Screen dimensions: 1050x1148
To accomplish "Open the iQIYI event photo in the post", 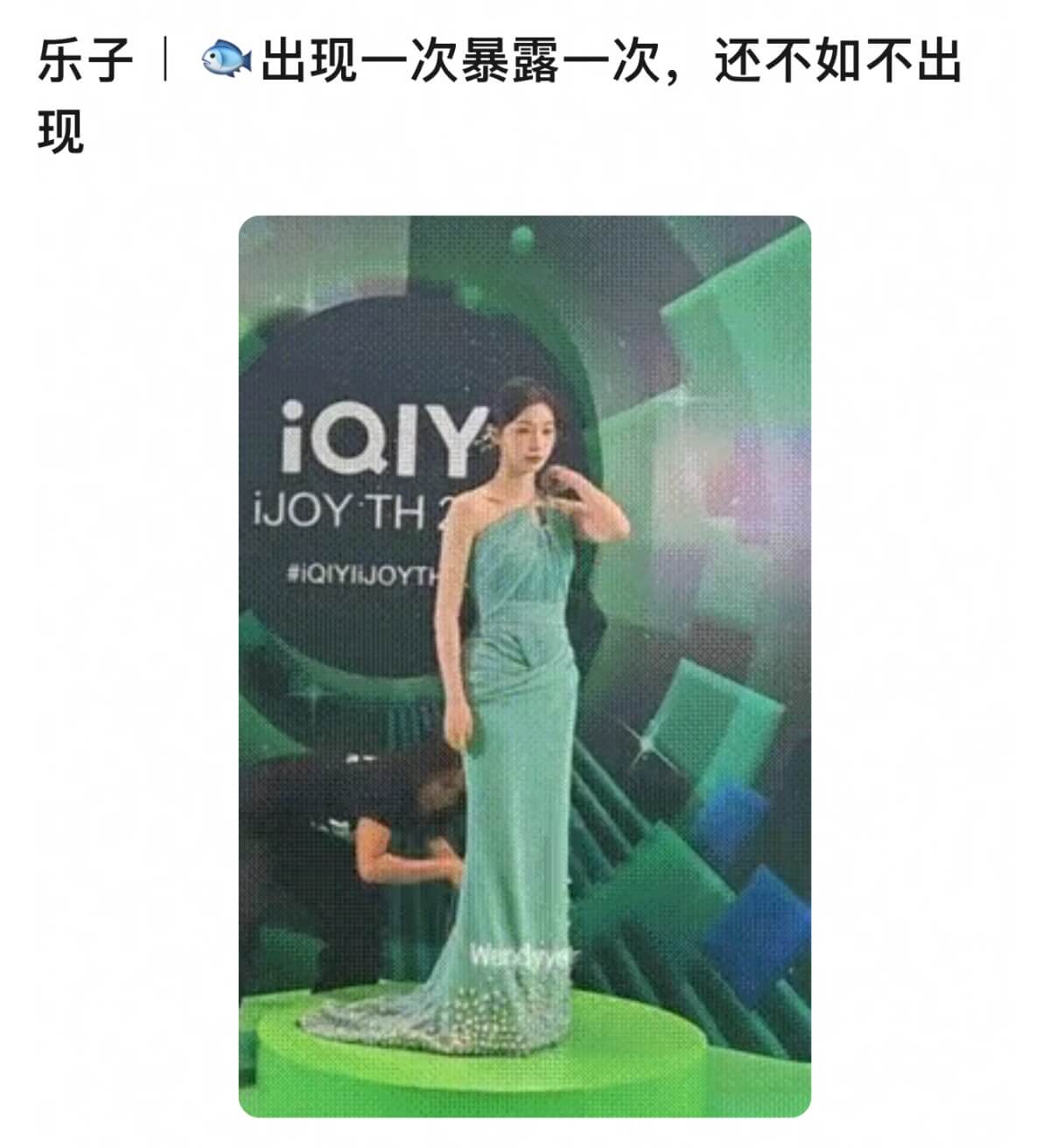I will coord(524,665).
